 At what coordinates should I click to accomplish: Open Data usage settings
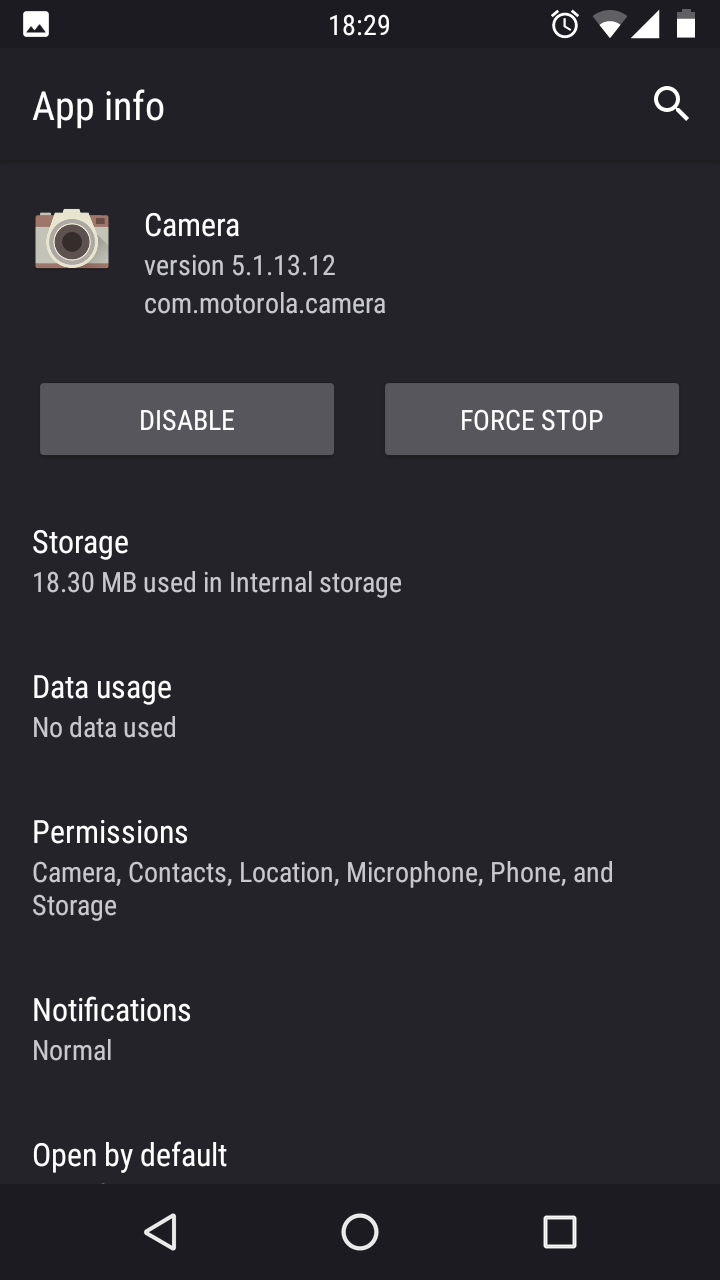360,707
